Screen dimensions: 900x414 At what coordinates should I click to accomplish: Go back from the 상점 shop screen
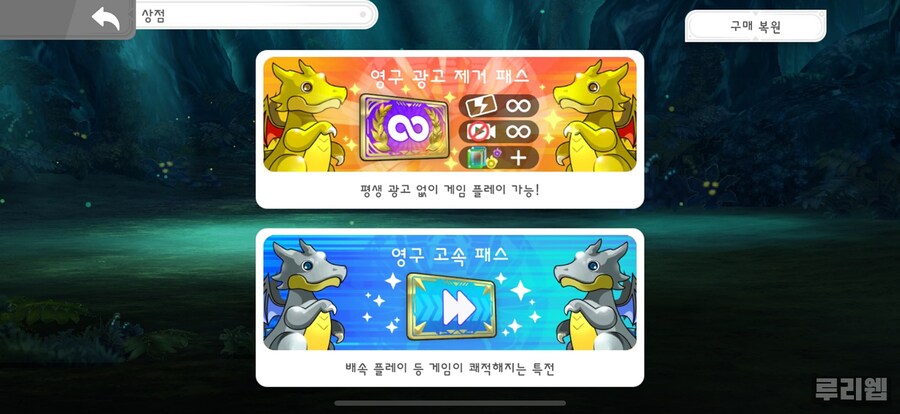[105, 18]
